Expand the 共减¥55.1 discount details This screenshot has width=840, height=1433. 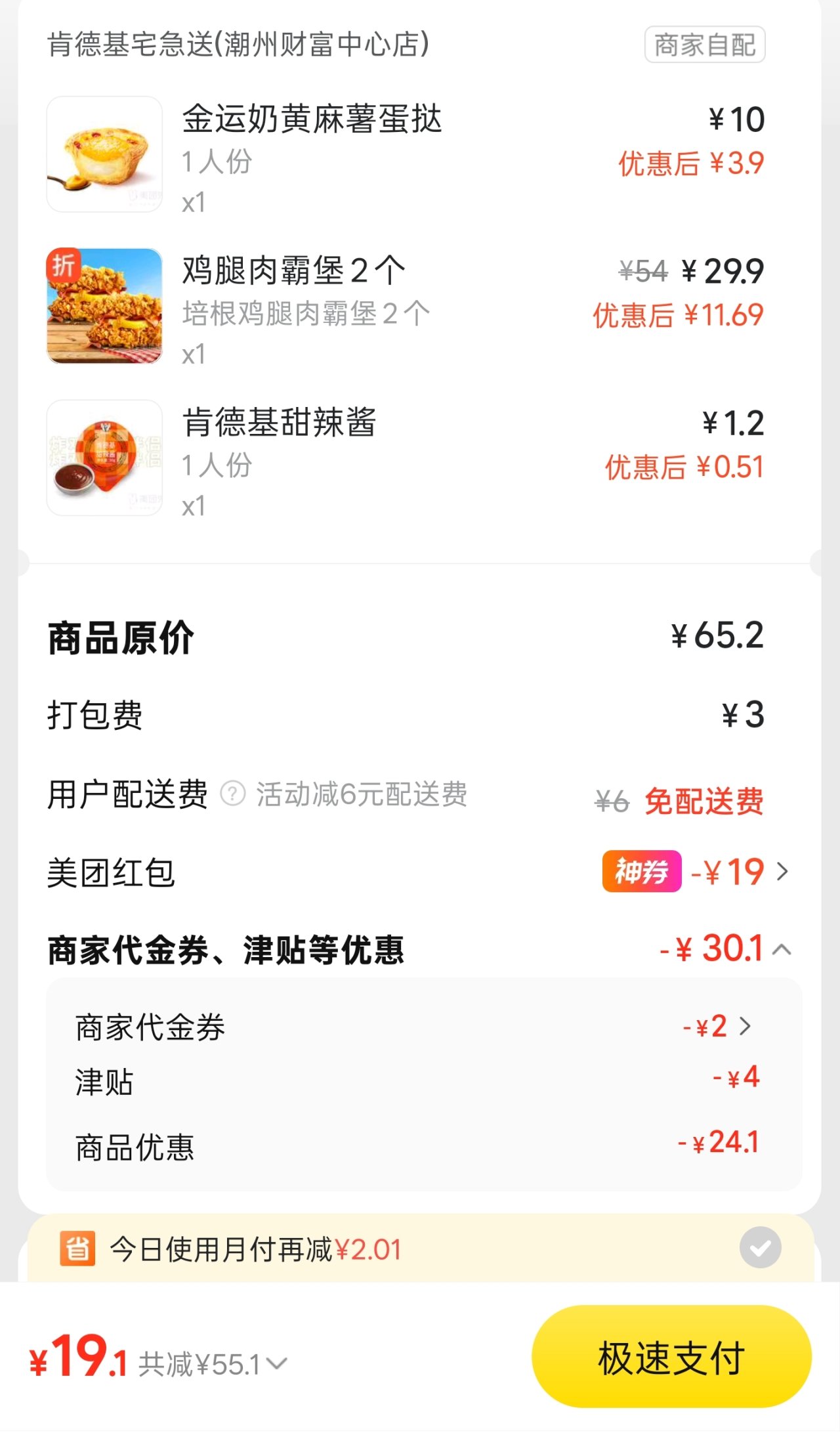(278, 1364)
